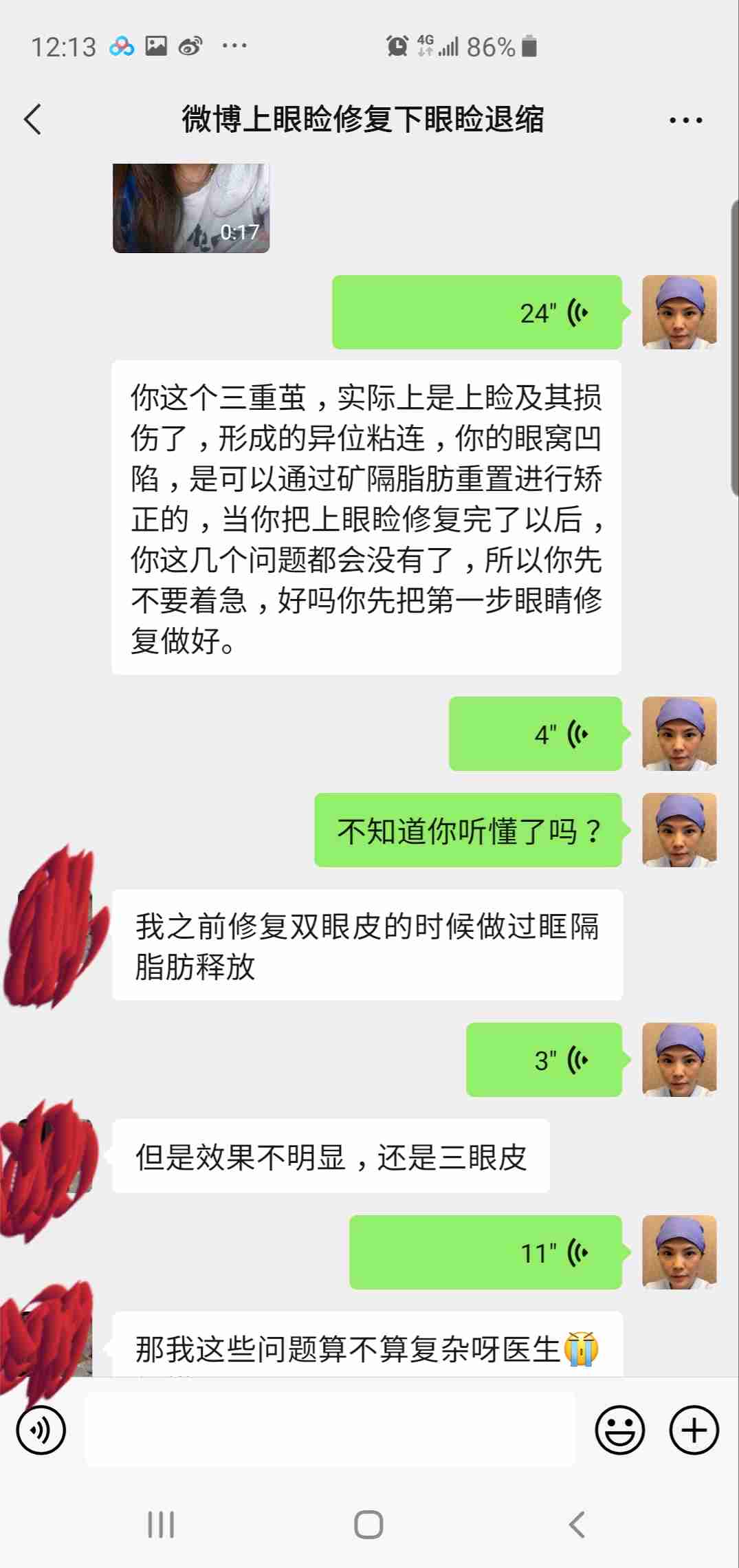The image size is (739, 1568).
Task: Open the emoji picker
Action: click(x=619, y=1430)
